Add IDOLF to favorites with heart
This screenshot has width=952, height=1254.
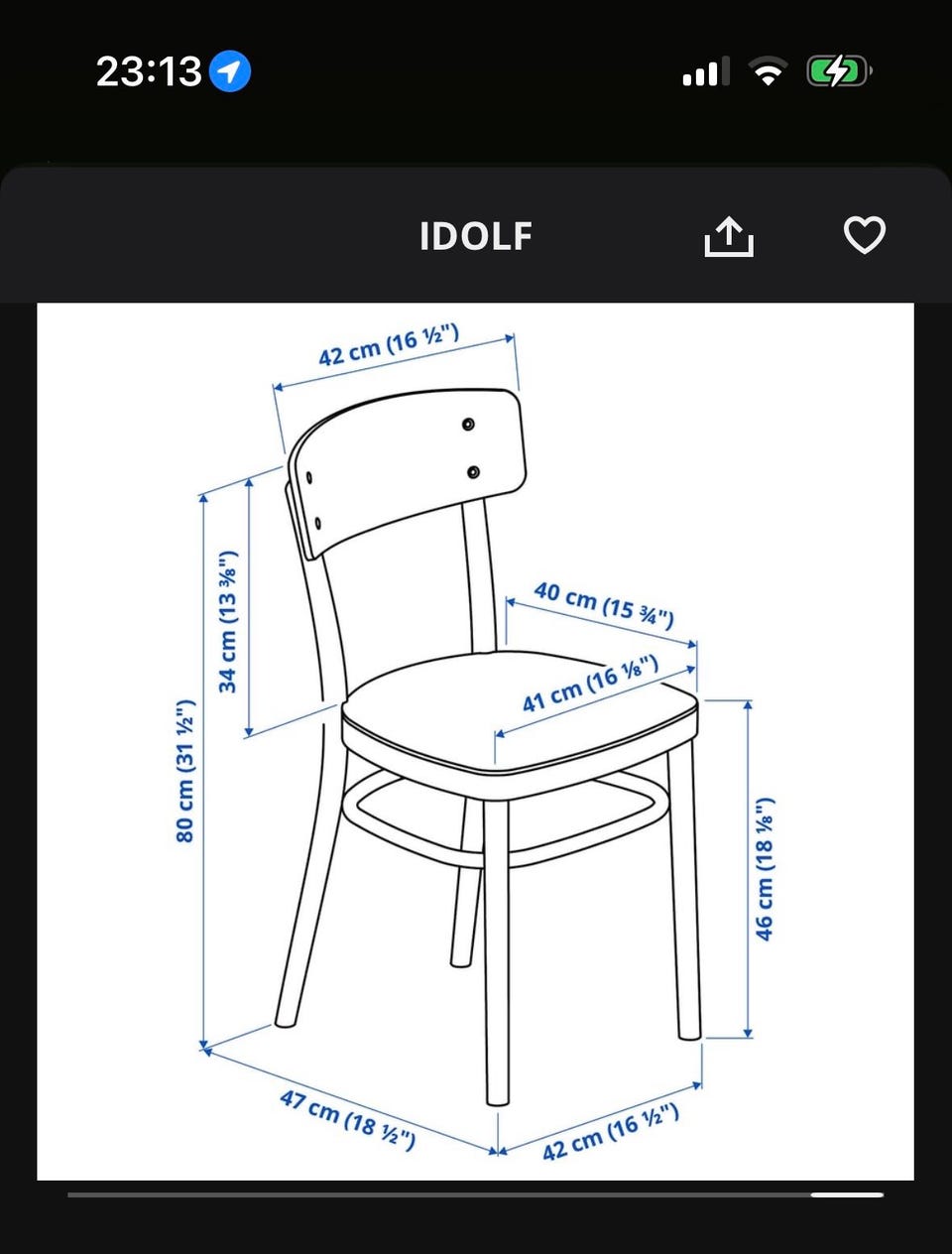(864, 236)
